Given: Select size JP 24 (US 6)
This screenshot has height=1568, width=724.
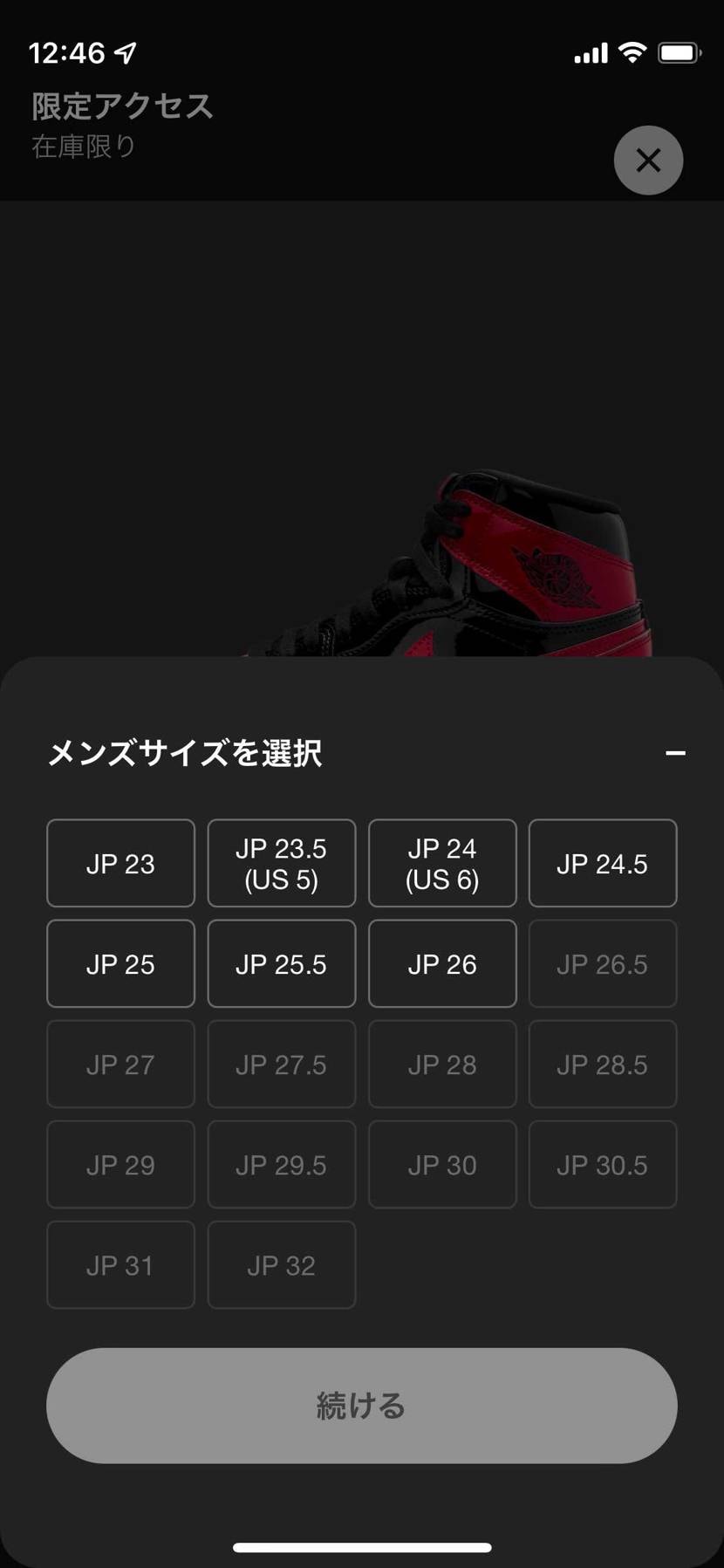Looking at the screenshot, I should point(442,863).
